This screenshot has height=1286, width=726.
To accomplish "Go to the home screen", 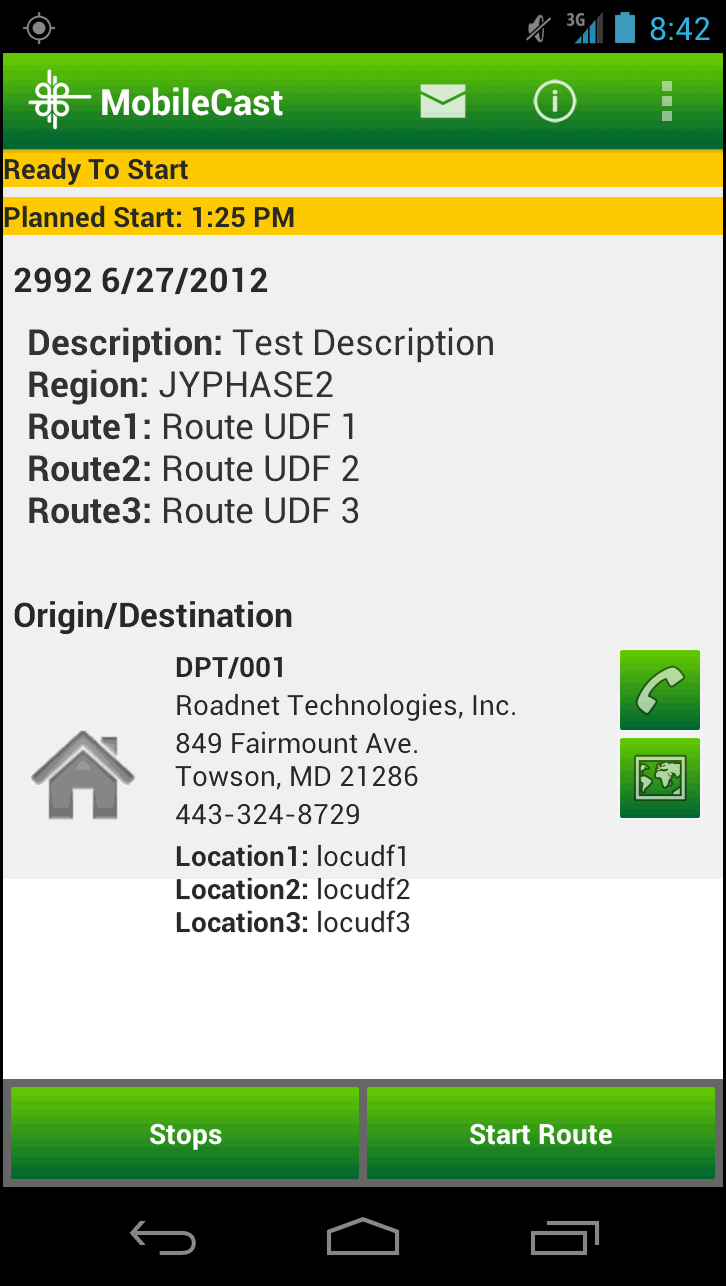I will (x=363, y=1237).
